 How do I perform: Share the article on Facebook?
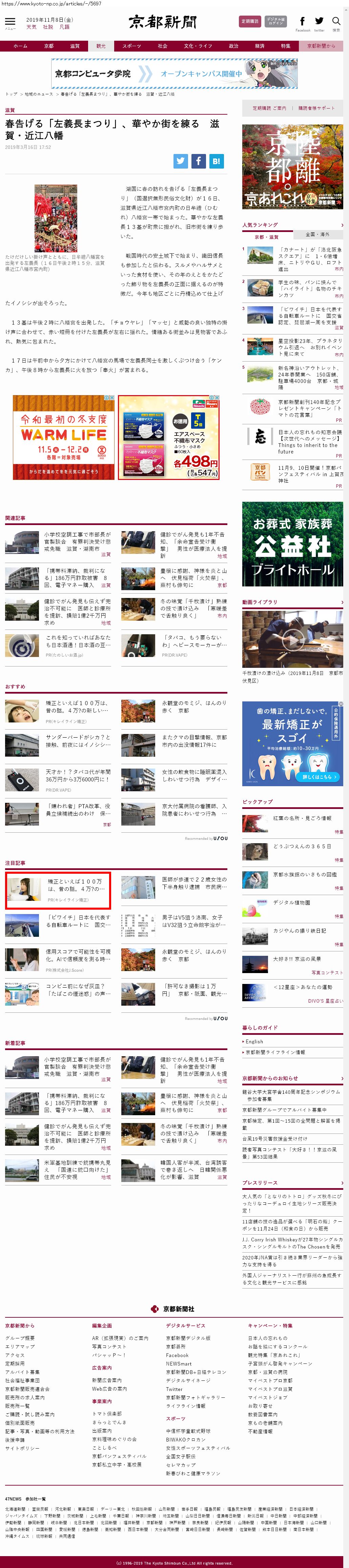198,161
